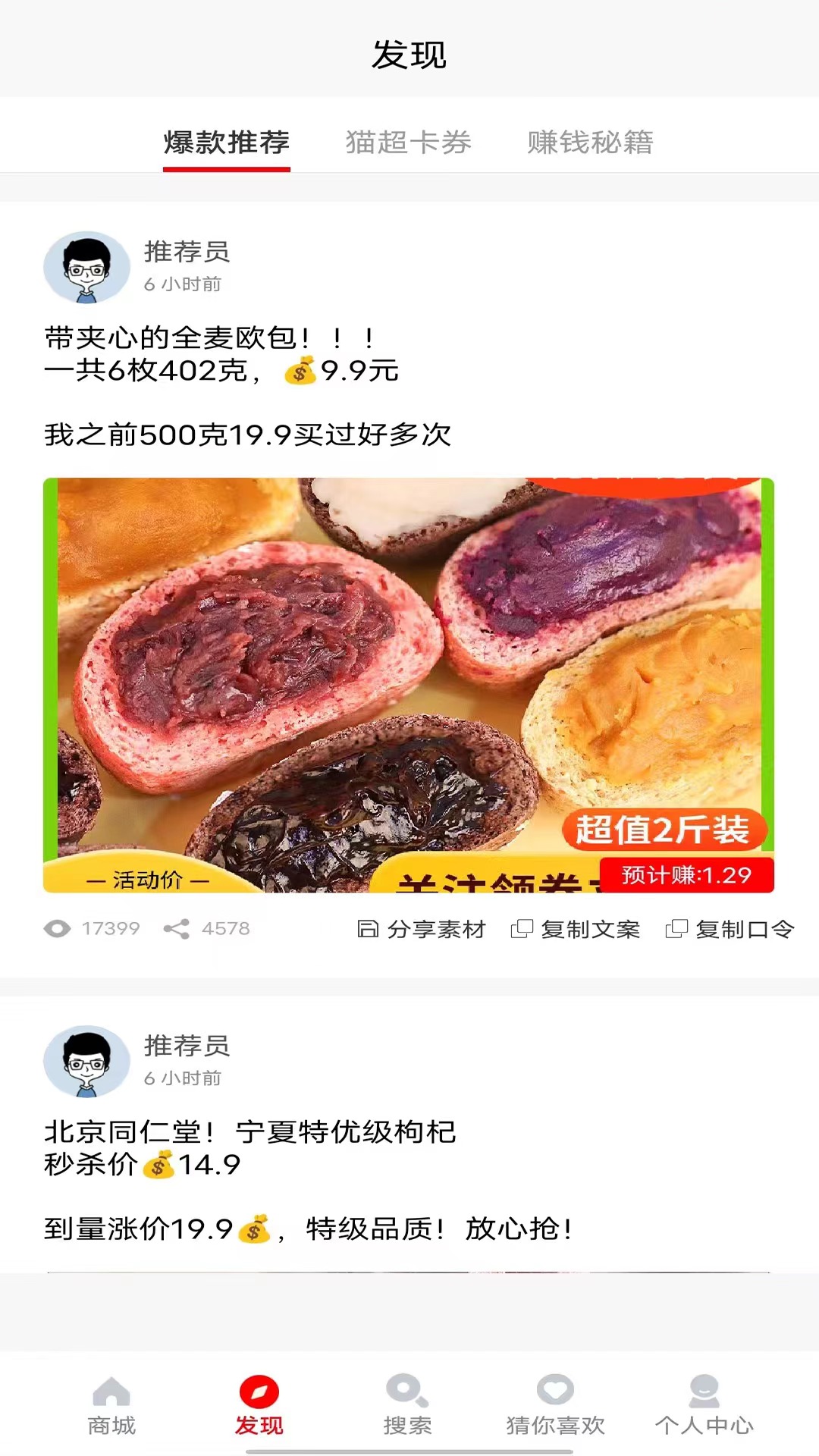
Task: Tap the copy icon beside 复制文案
Action: pos(523,928)
